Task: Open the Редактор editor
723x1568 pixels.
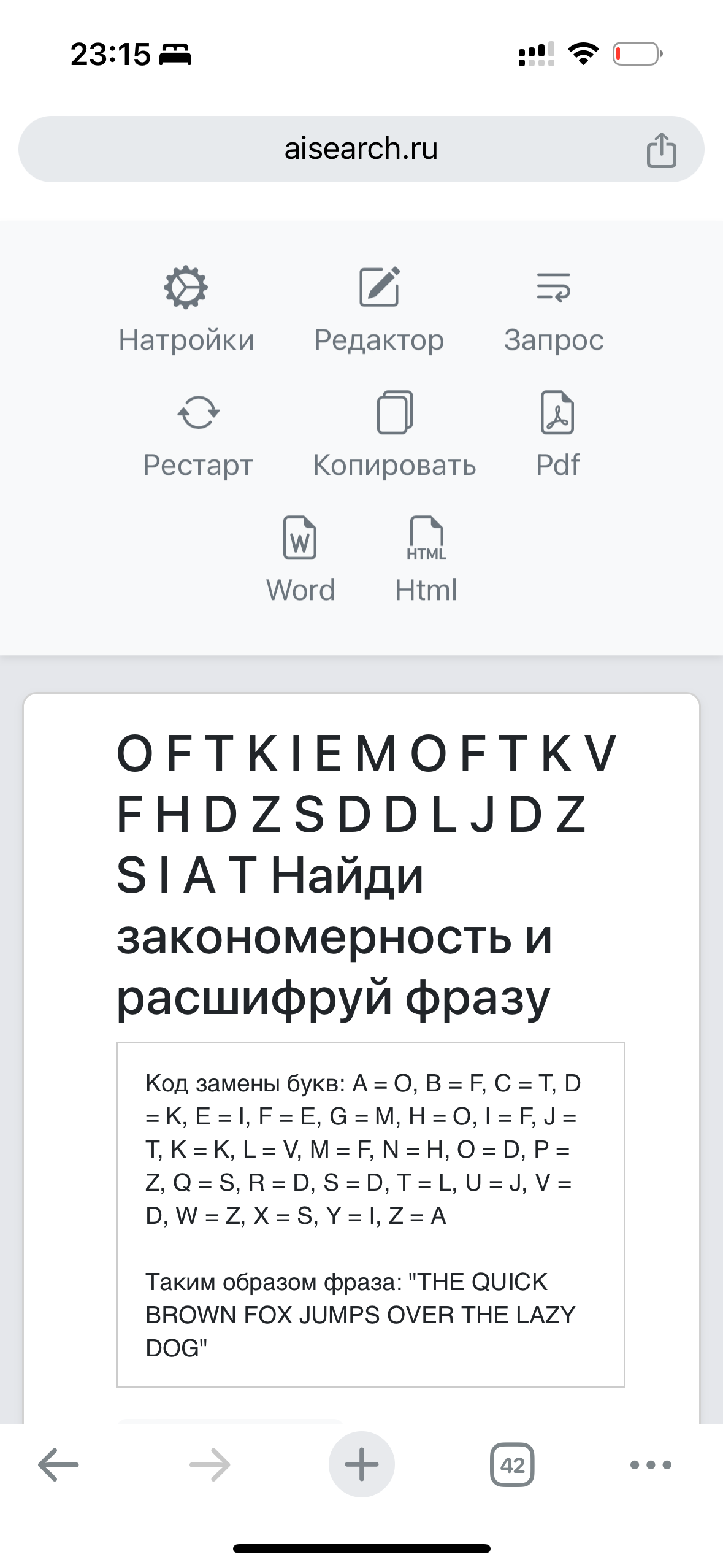Action: pos(379,310)
